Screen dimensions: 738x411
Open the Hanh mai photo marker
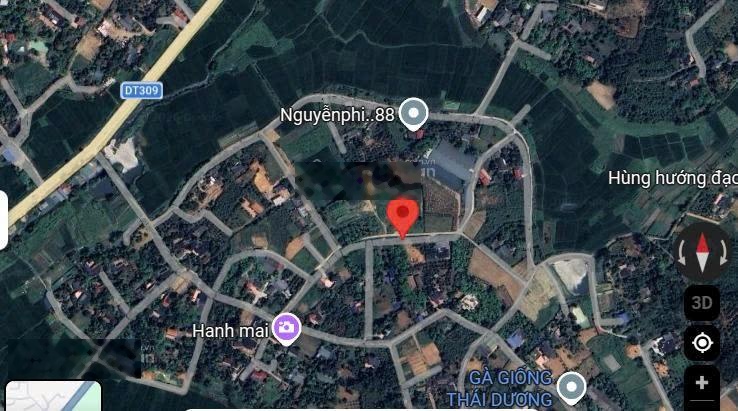tap(287, 328)
